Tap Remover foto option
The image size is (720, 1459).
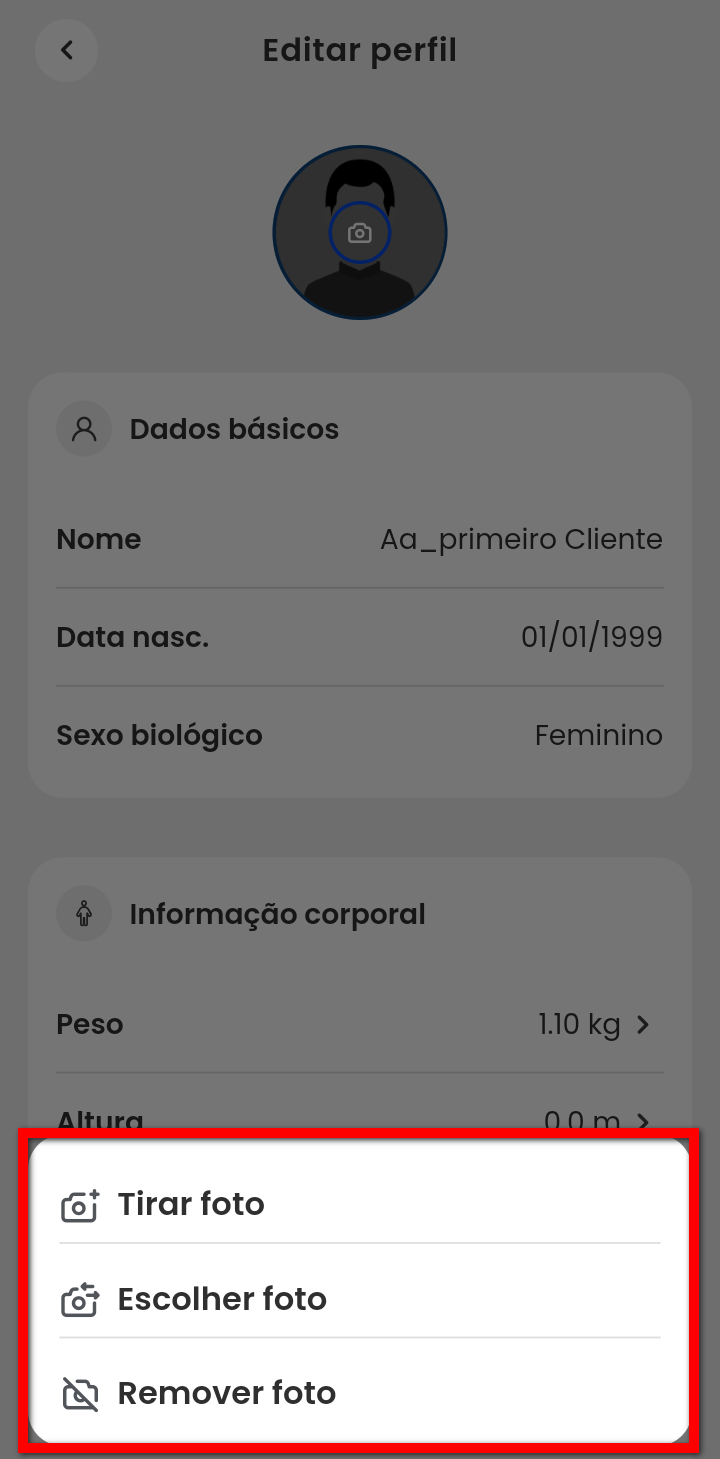226,1393
